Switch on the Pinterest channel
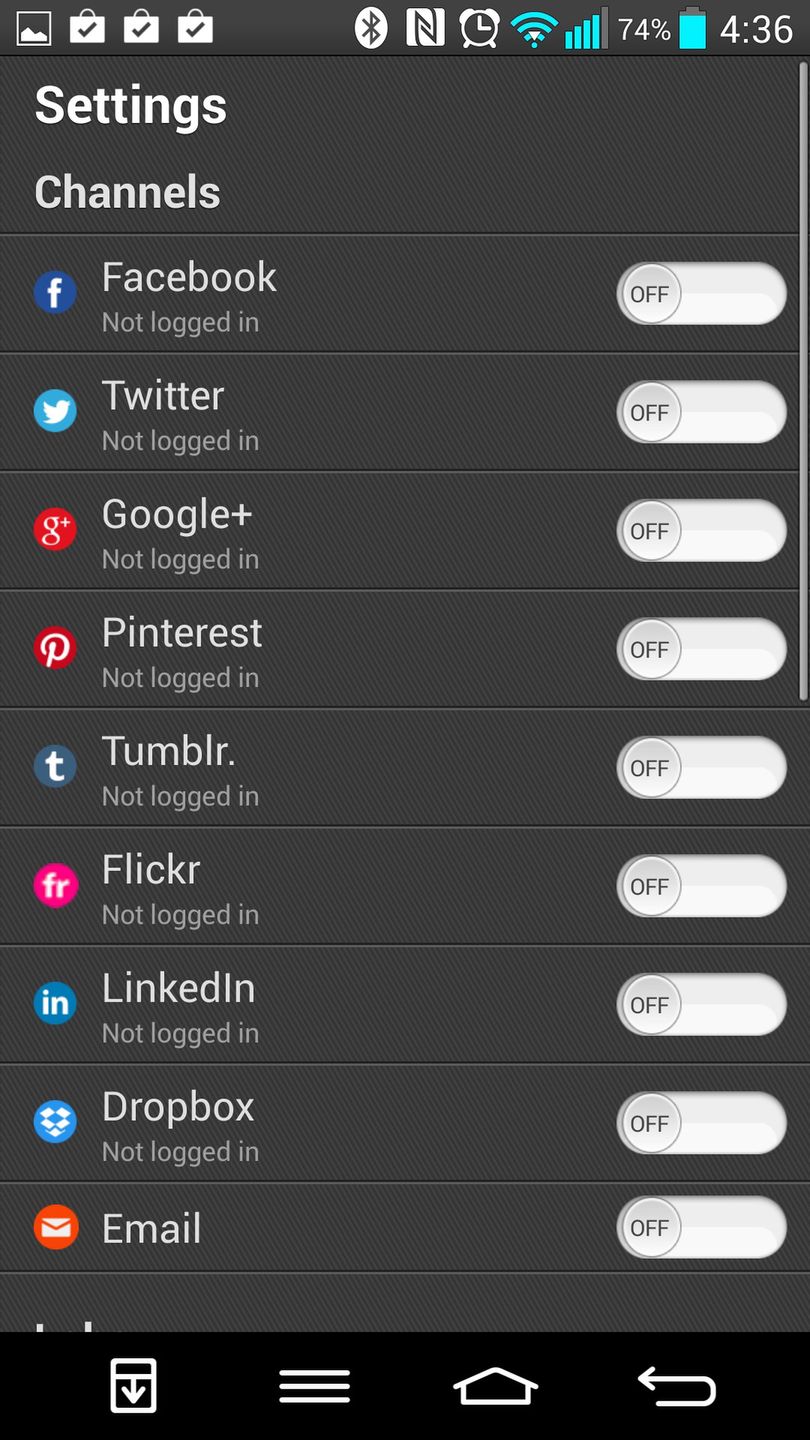Screen dimensions: 810x1440 [x=700, y=649]
